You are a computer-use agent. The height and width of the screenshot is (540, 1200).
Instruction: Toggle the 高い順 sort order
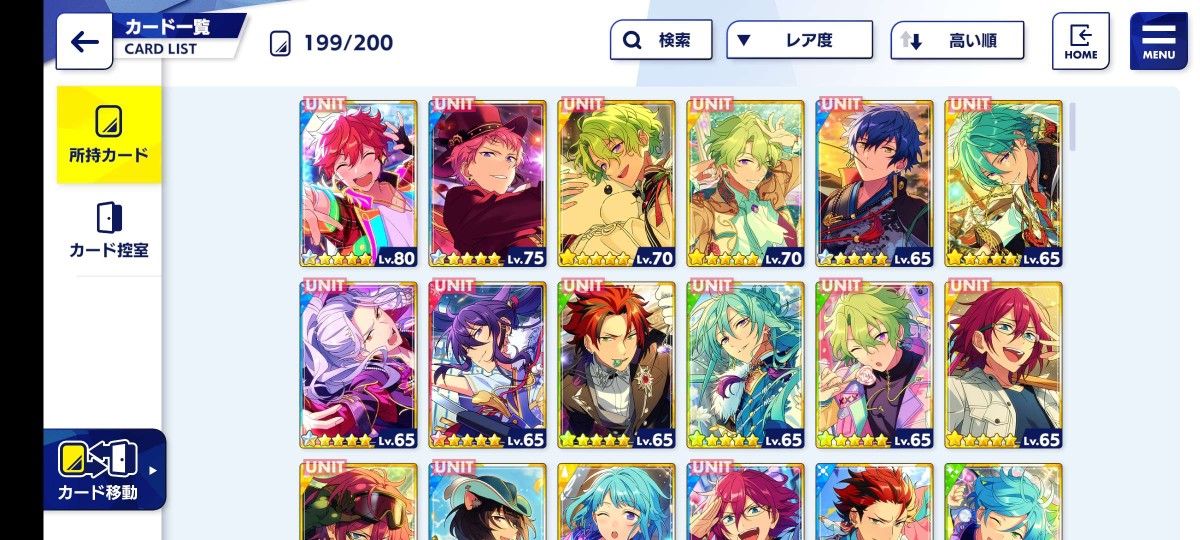tap(957, 41)
